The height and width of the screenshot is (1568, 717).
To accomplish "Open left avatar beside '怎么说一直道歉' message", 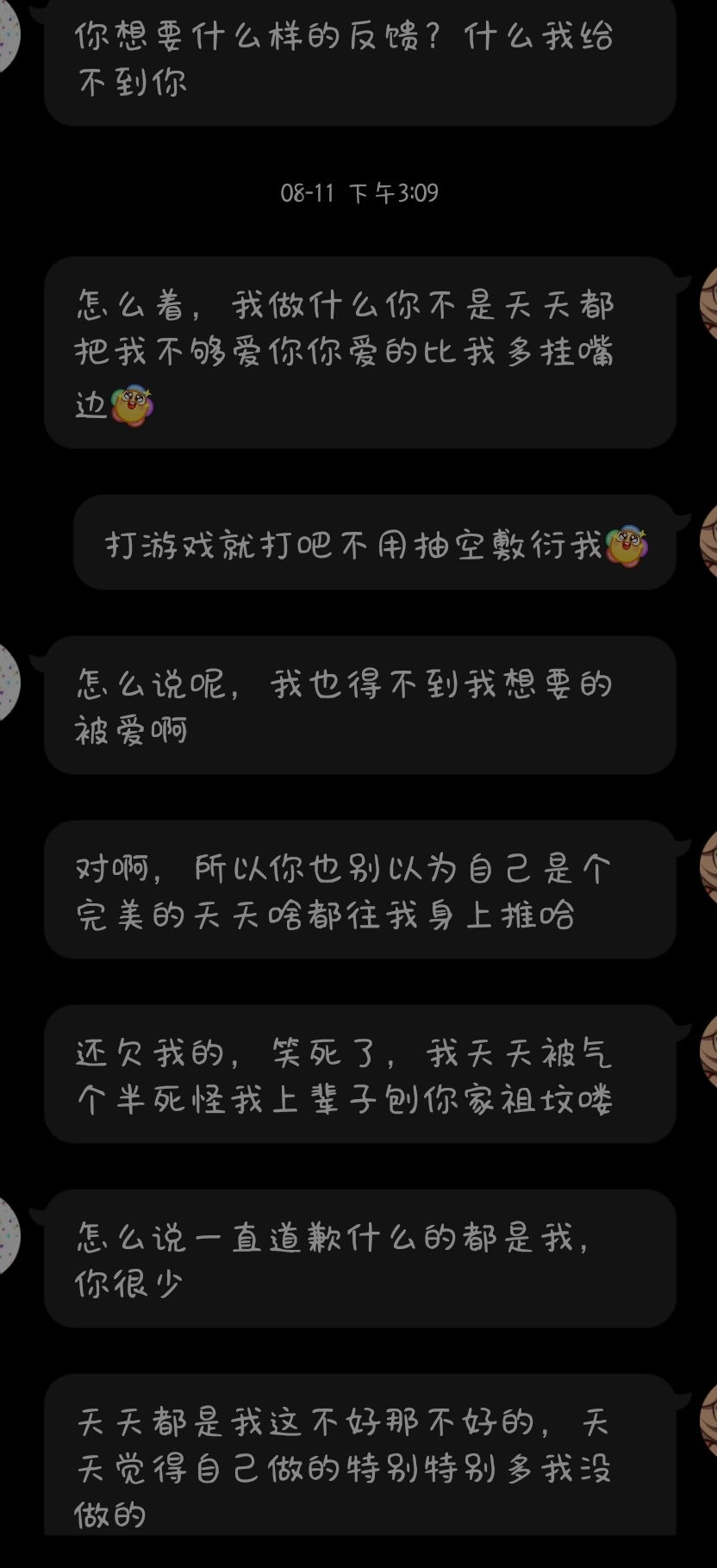I will (x=8, y=1236).
